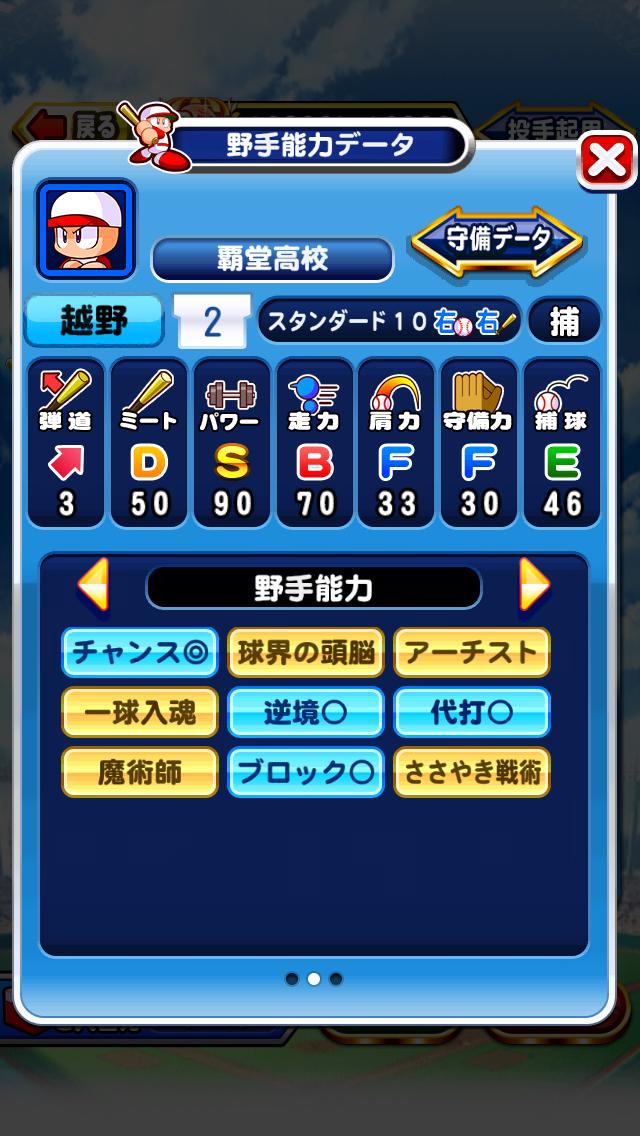The height and width of the screenshot is (1136, 640).
Task: Go to next ability page with right arrow
Action: [534, 586]
